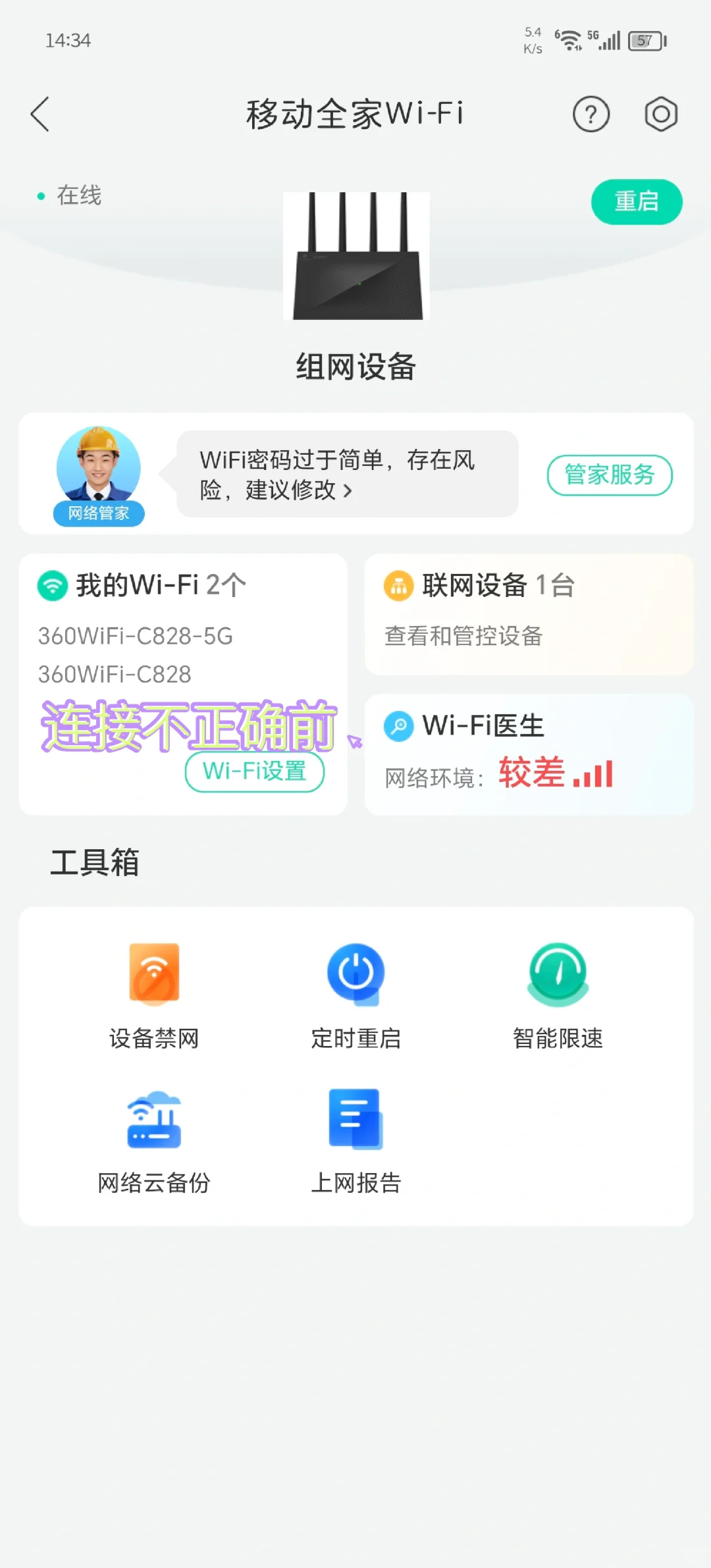
Task: Open the WiFi password risk warning
Action: [x=347, y=474]
